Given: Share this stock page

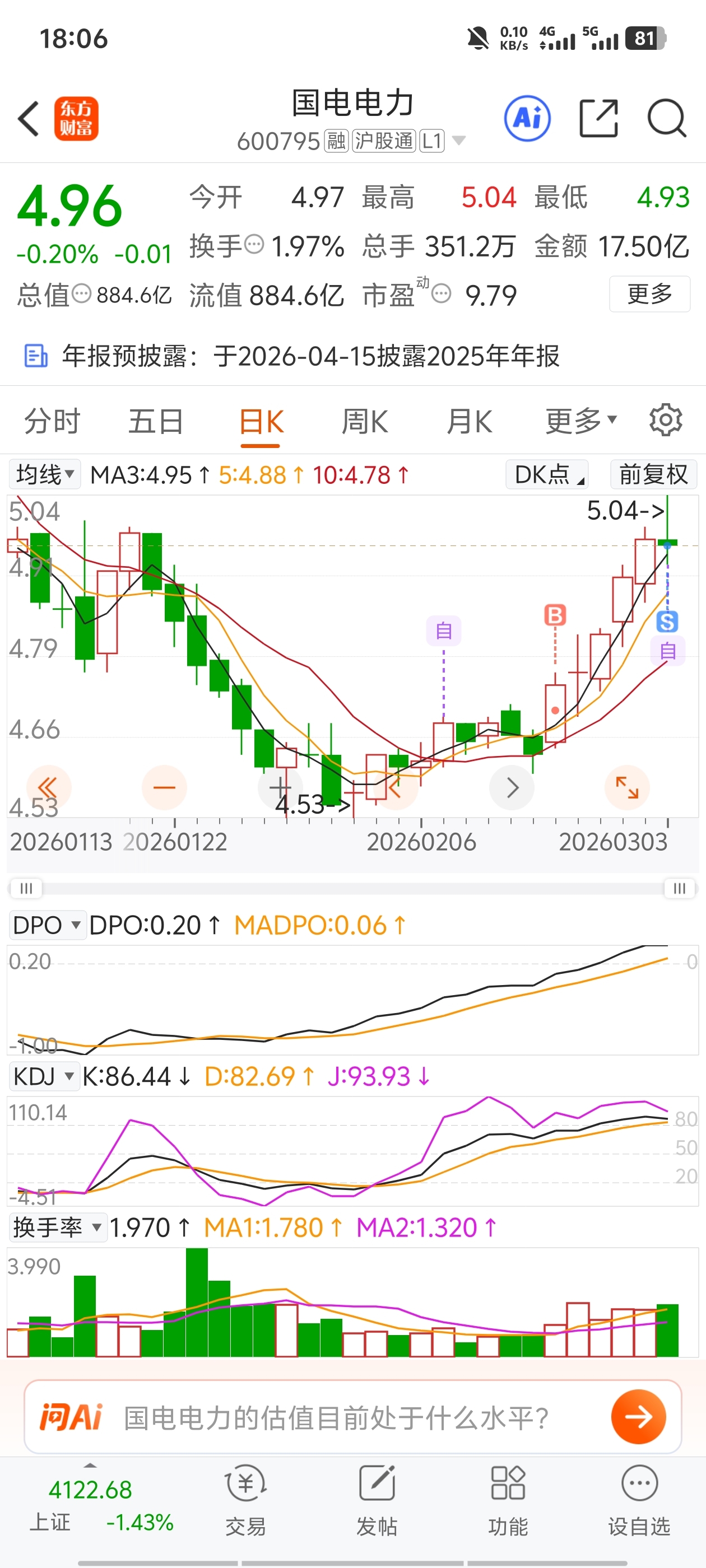Looking at the screenshot, I should 598,118.
